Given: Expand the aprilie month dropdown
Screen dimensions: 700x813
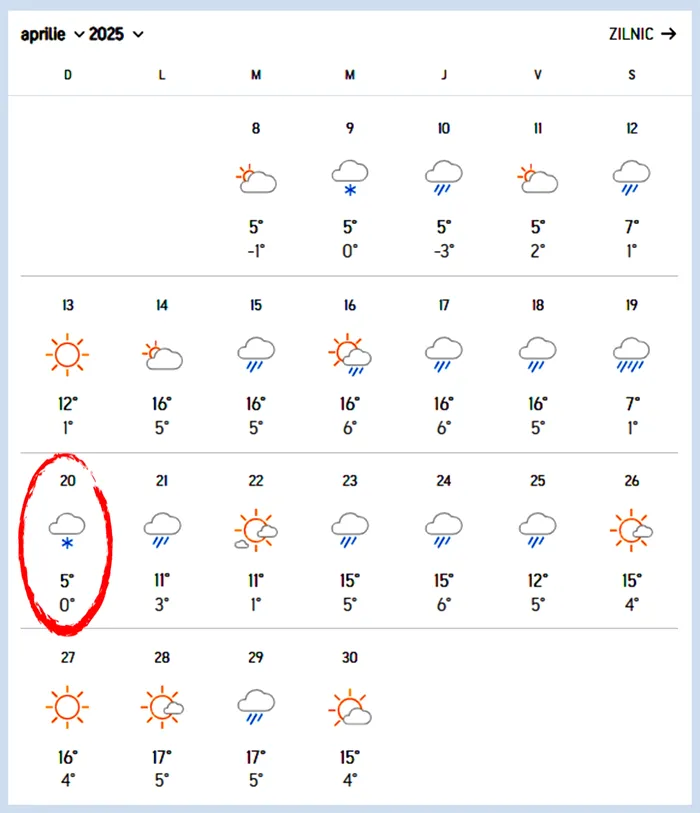Looking at the screenshot, I should click(50, 34).
